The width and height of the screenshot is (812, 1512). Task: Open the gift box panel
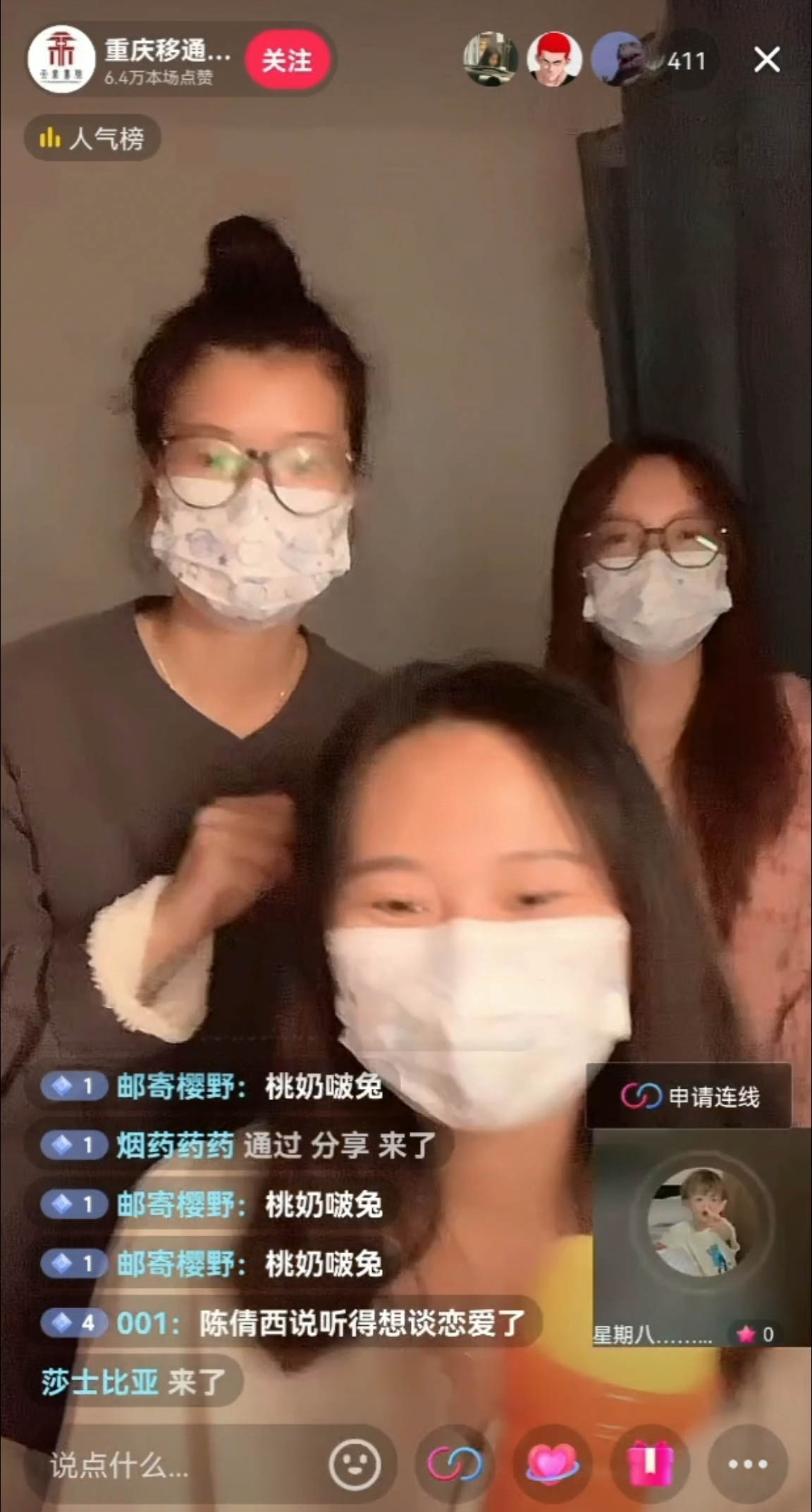pos(650,1464)
